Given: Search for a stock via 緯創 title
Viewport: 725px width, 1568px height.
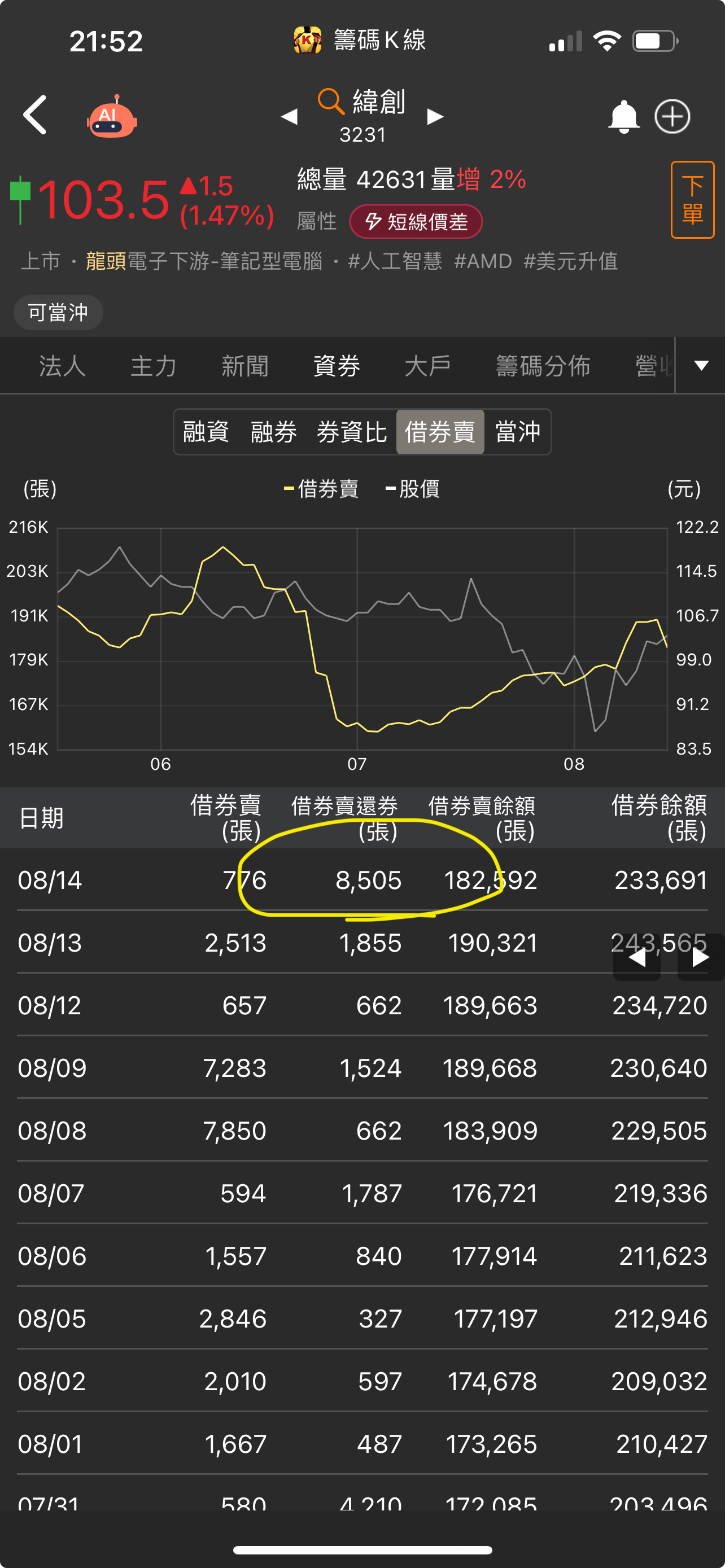Looking at the screenshot, I should [x=363, y=102].
